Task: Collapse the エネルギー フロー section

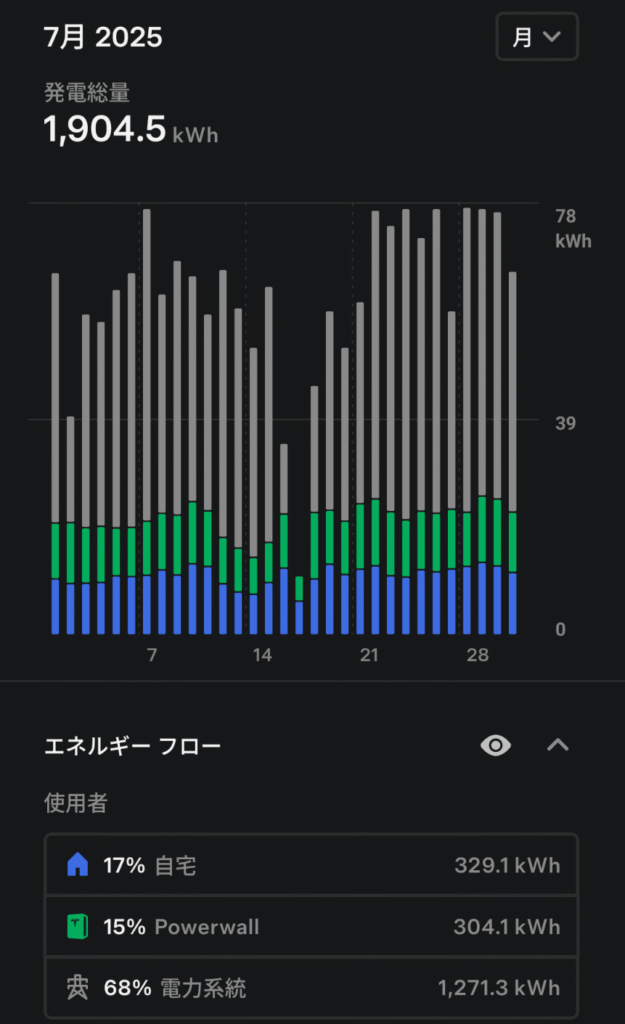Action: tap(558, 745)
